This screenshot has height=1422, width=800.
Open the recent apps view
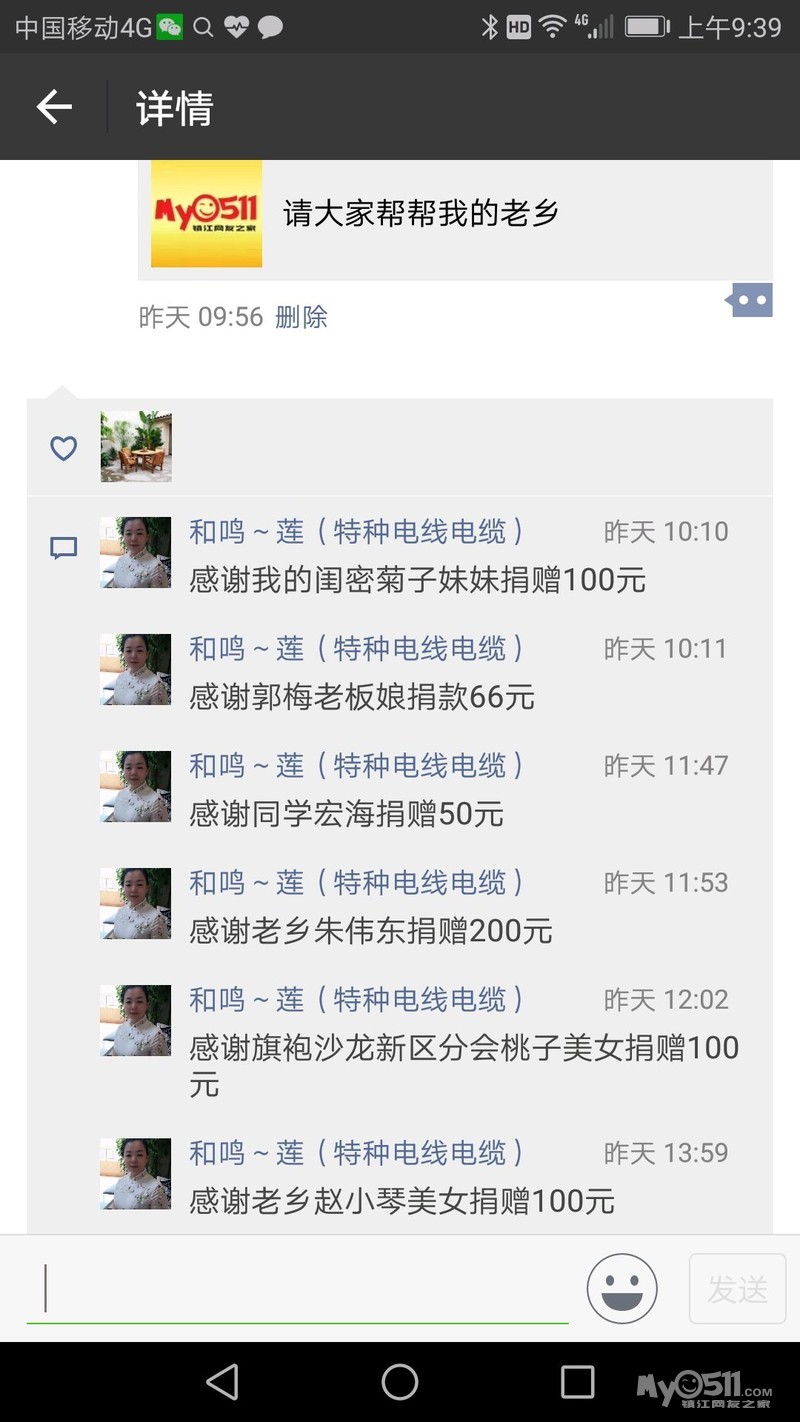pyautogui.click(x=577, y=1382)
